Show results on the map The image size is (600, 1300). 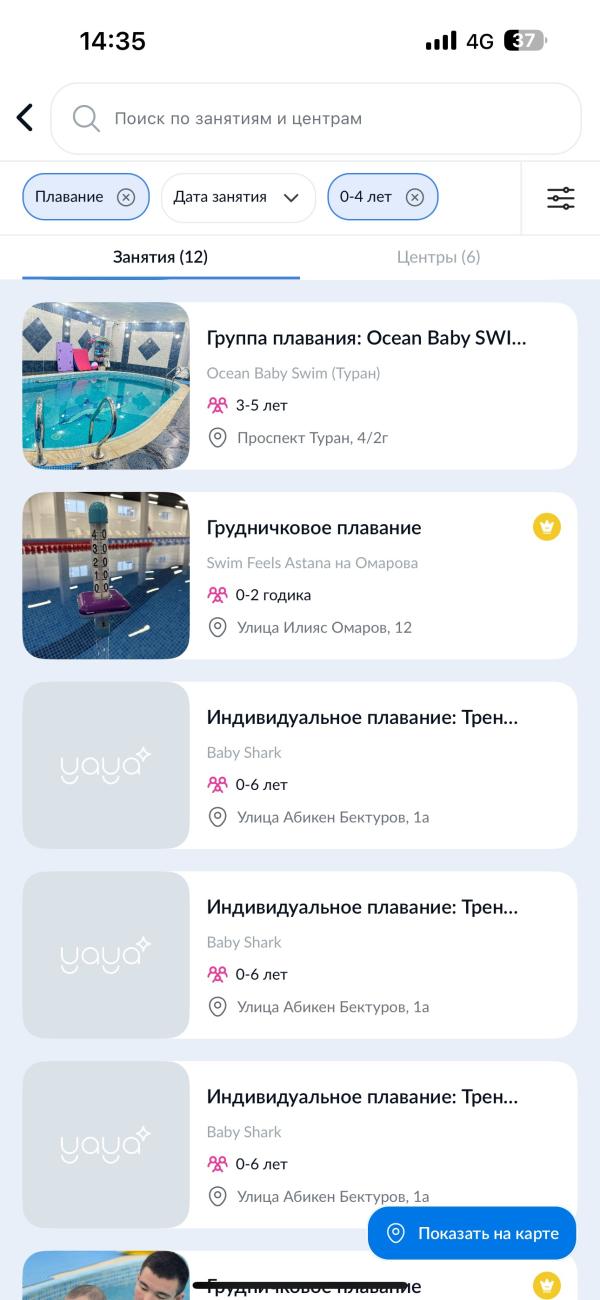pos(472,1233)
